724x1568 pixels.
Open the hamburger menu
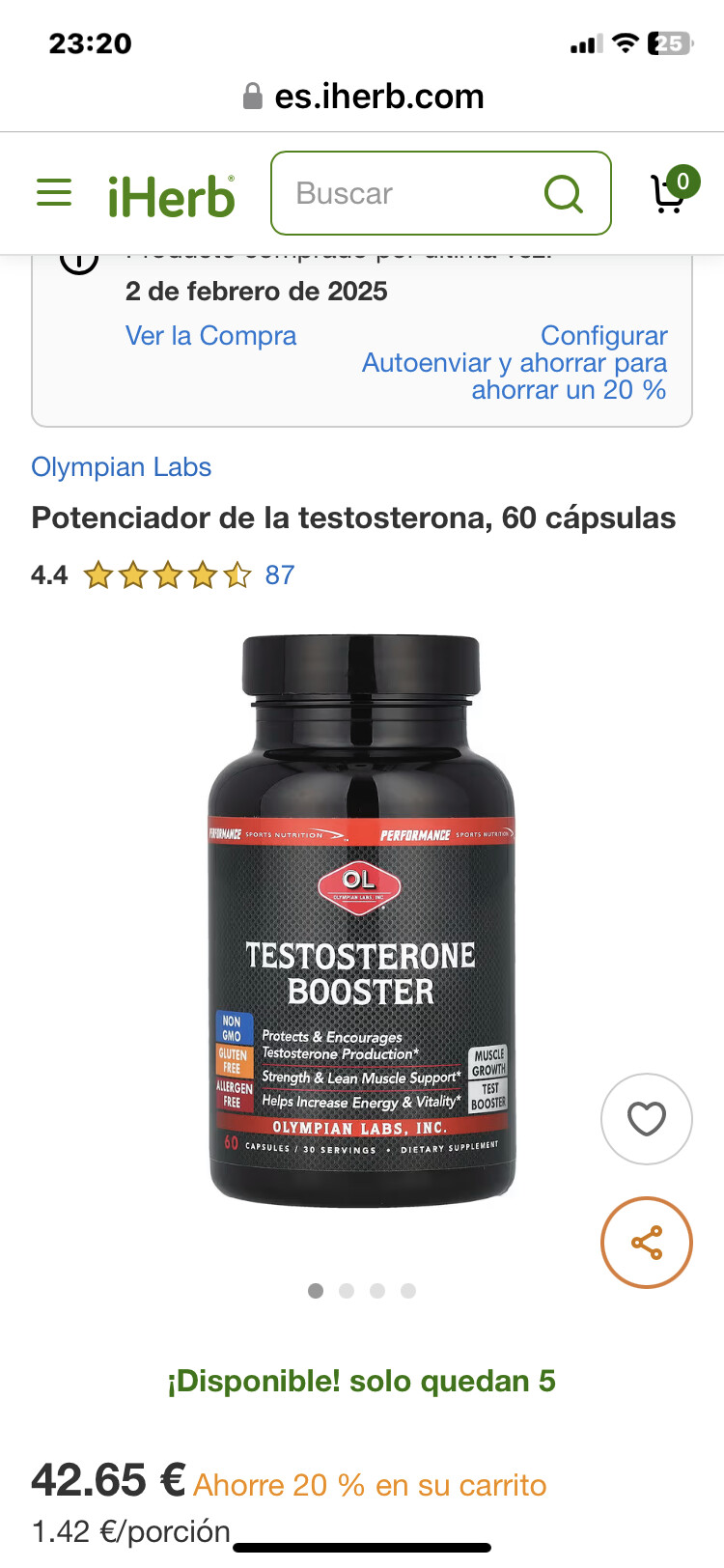pos(54,193)
